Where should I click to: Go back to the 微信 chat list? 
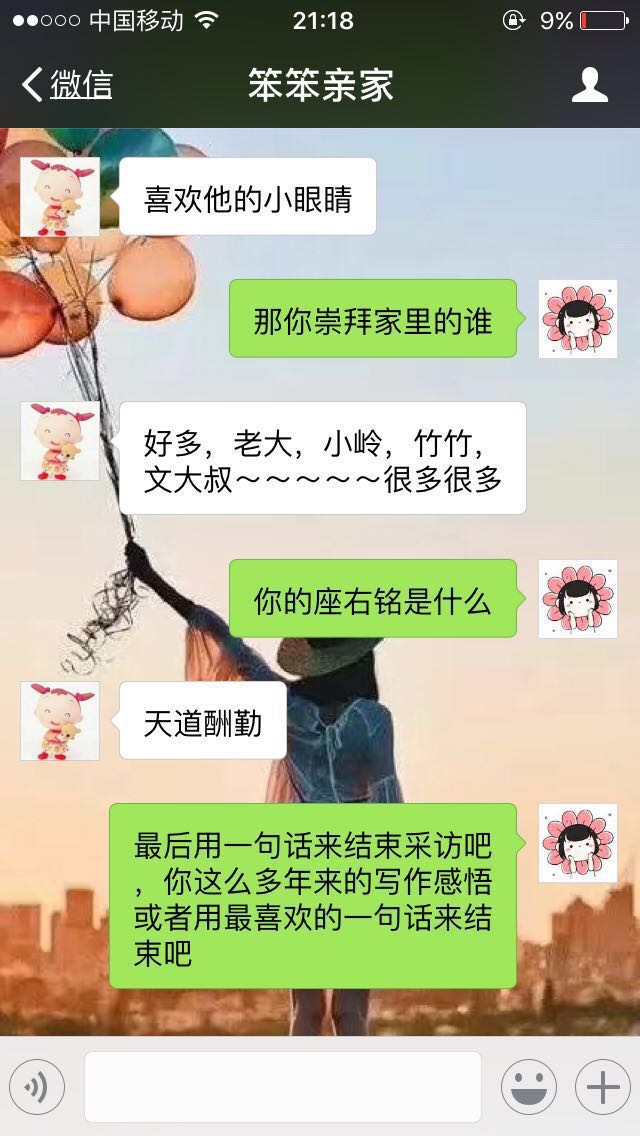click(x=67, y=85)
